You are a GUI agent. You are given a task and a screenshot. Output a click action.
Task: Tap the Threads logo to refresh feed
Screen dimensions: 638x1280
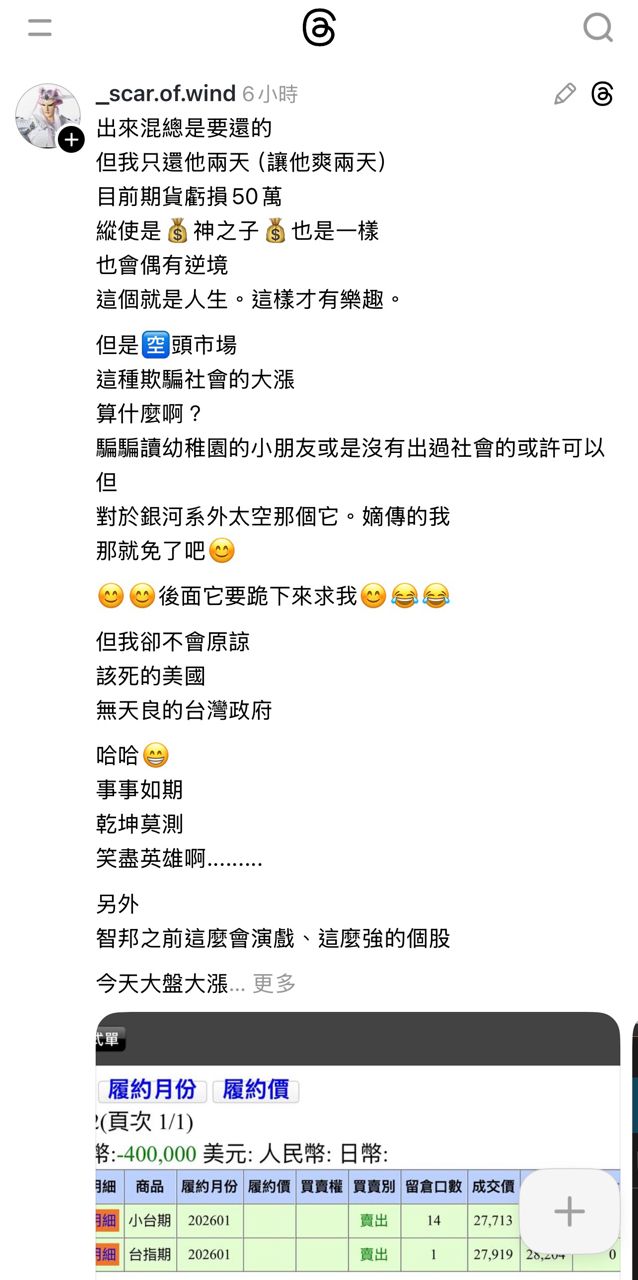(x=319, y=29)
